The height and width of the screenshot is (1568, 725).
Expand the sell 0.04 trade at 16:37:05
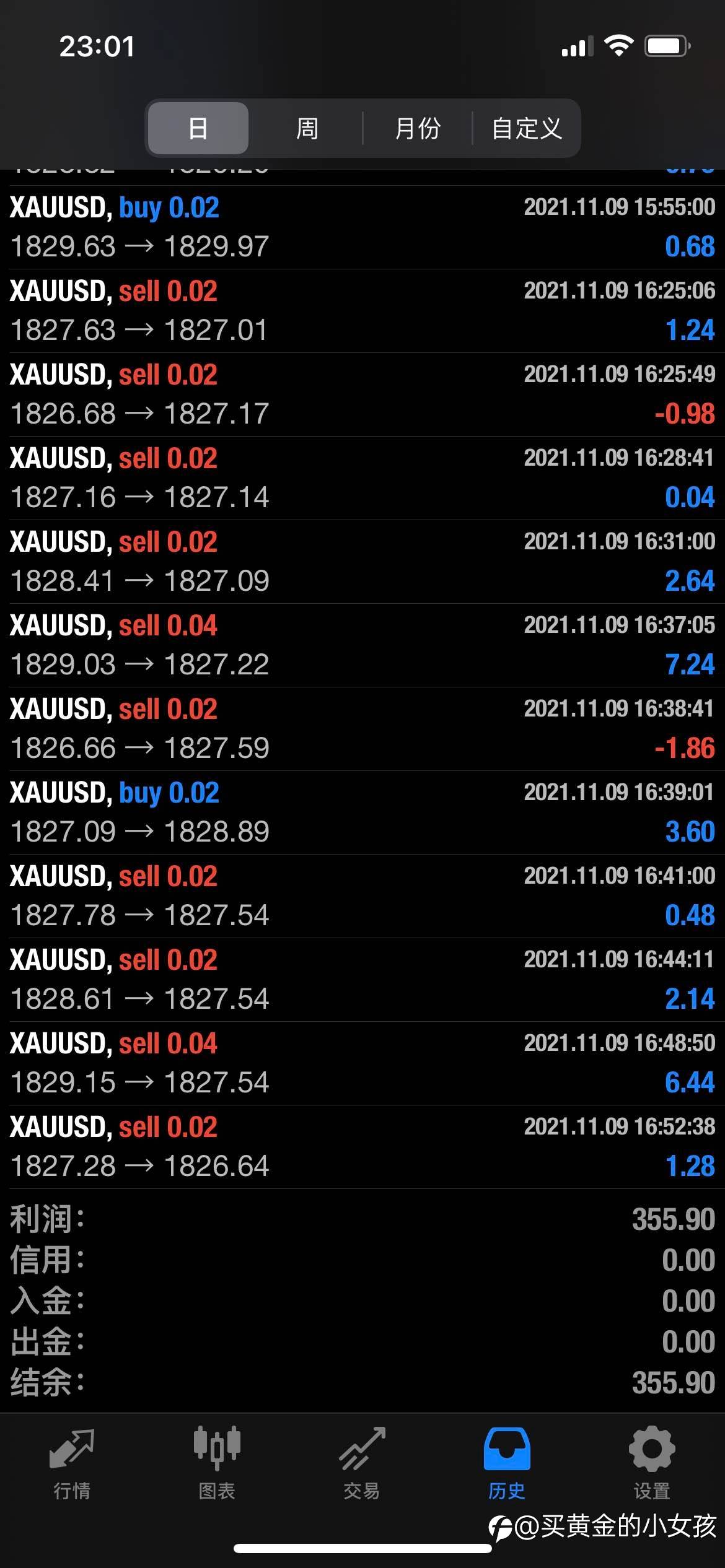pos(362,645)
